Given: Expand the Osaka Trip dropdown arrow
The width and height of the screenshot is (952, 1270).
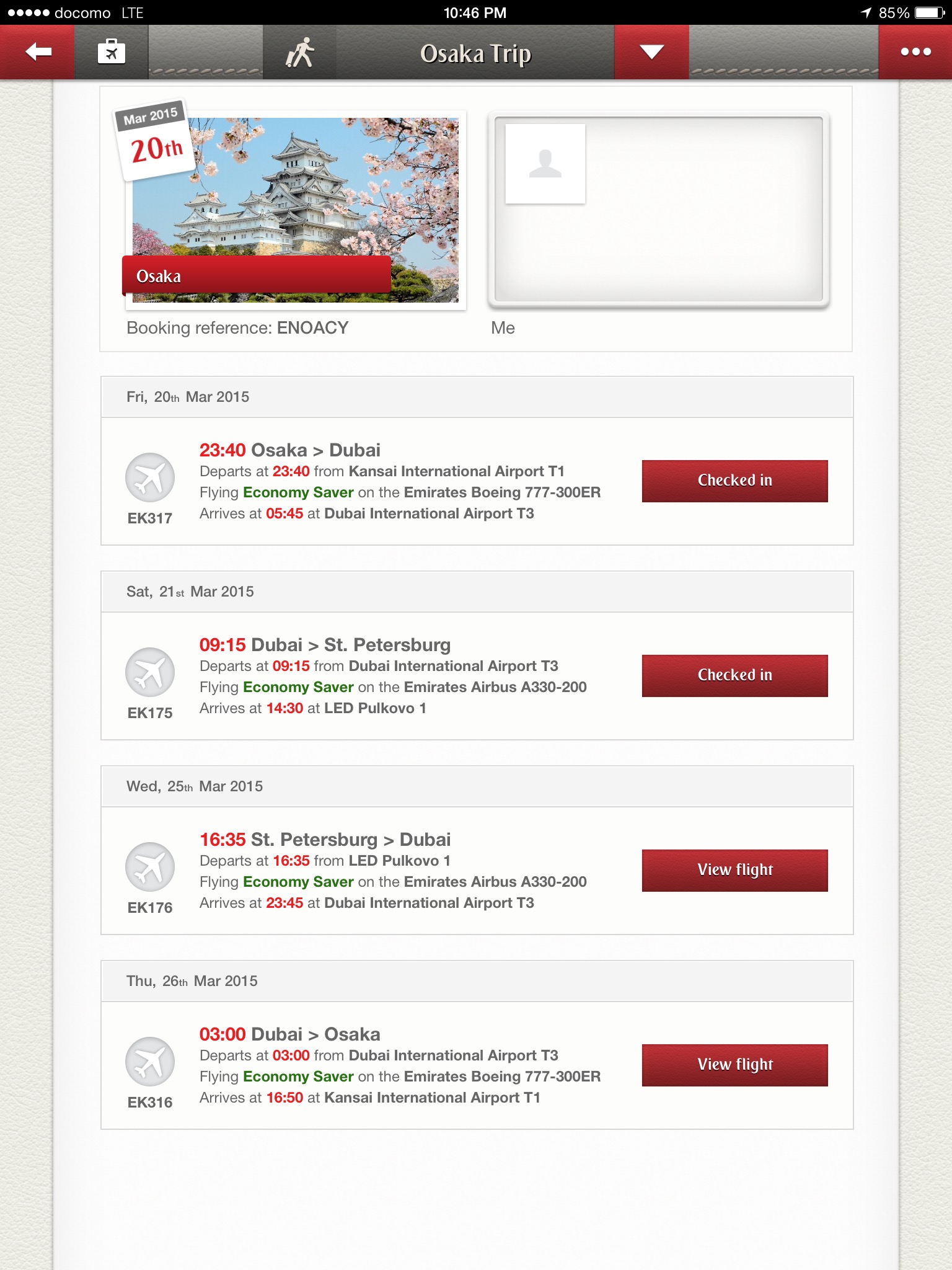Looking at the screenshot, I should tap(651, 53).
